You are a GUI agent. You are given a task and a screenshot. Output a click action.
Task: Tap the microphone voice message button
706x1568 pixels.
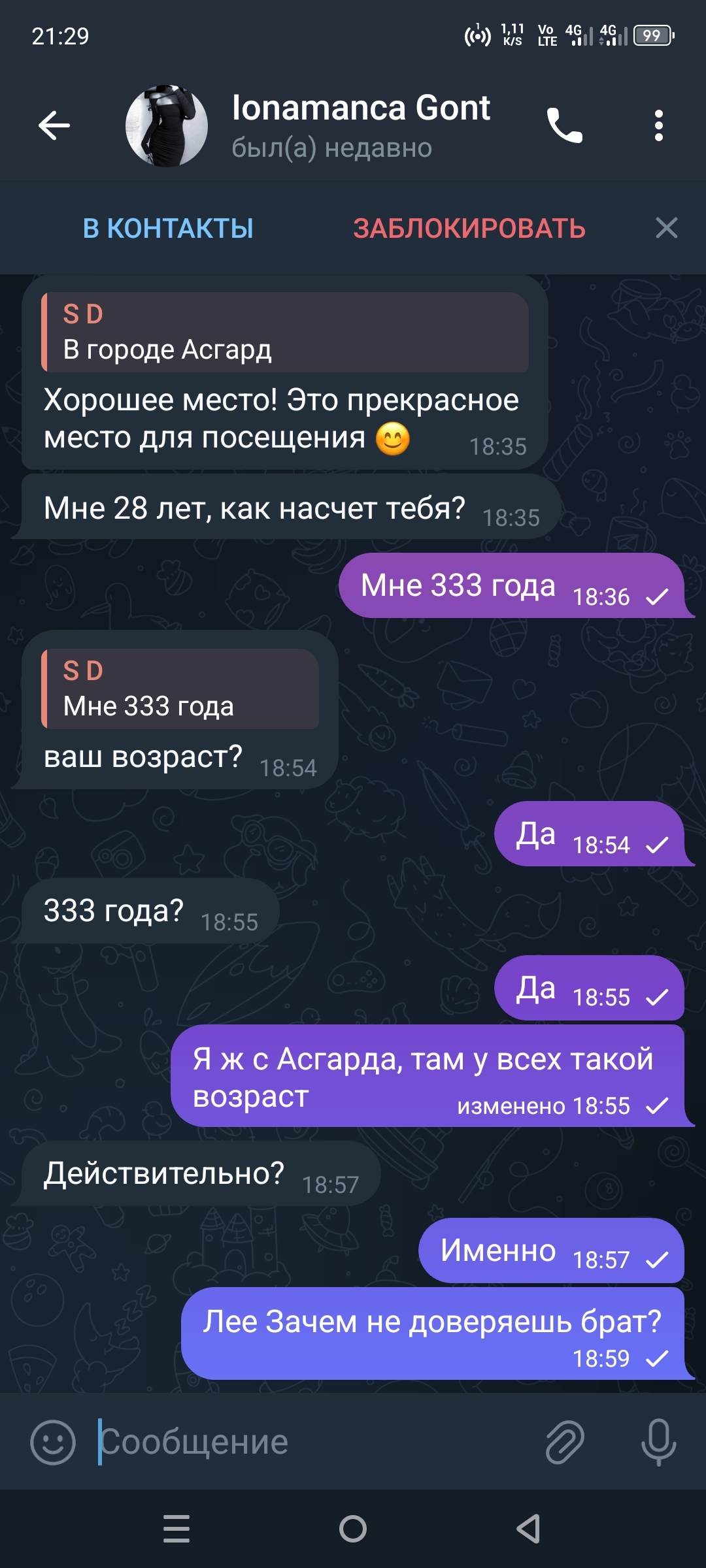658,1442
